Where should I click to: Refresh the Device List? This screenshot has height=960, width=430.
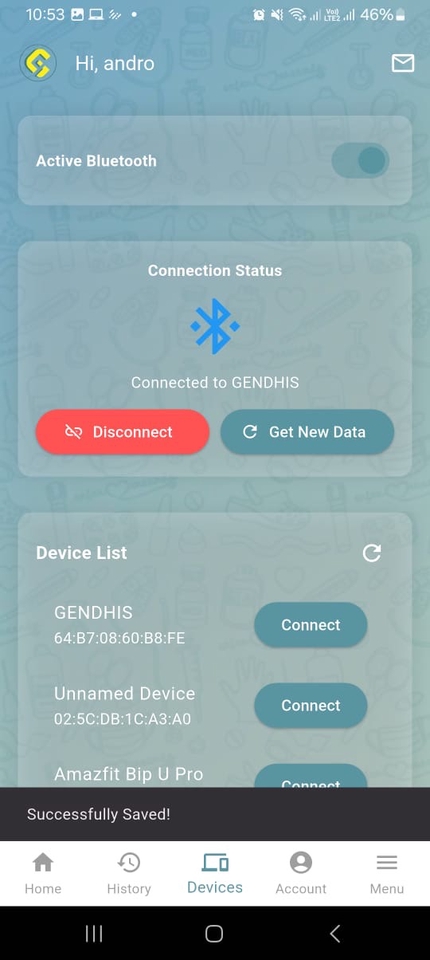click(x=372, y=553)
